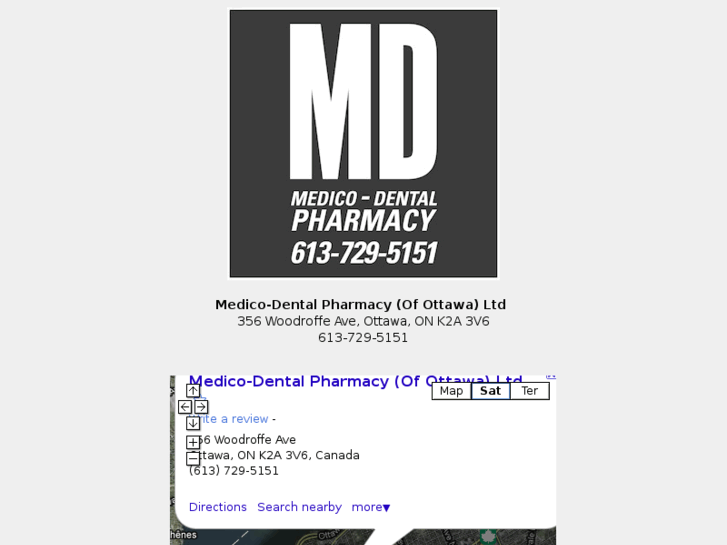Viewport: 727px width, 545px height.
Task: Switch the map to Map view
Action: click(x=451, y=391)
